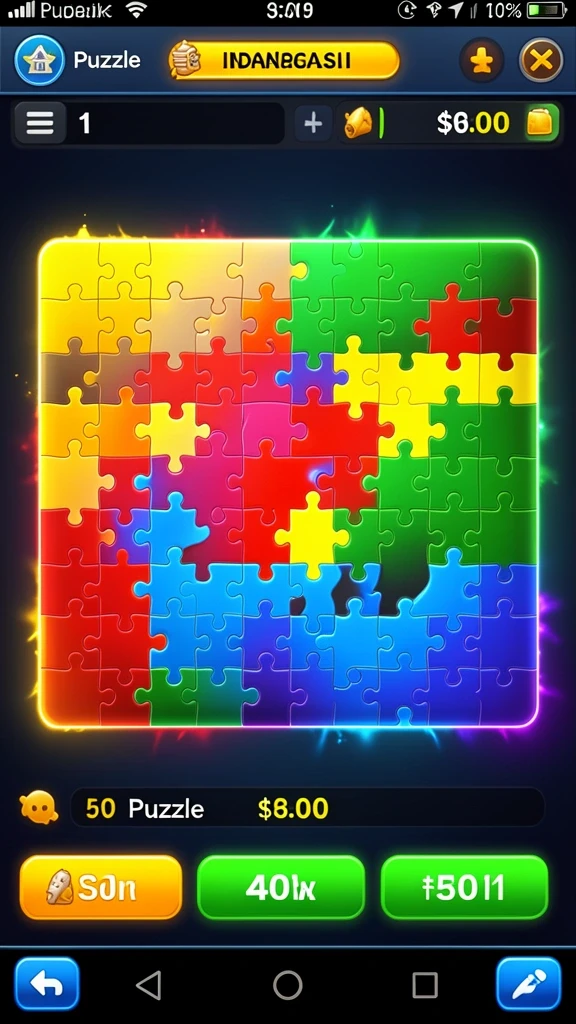Open recent apps with the square button
The width and height of the screenshot is (576, 1024).
425,984
